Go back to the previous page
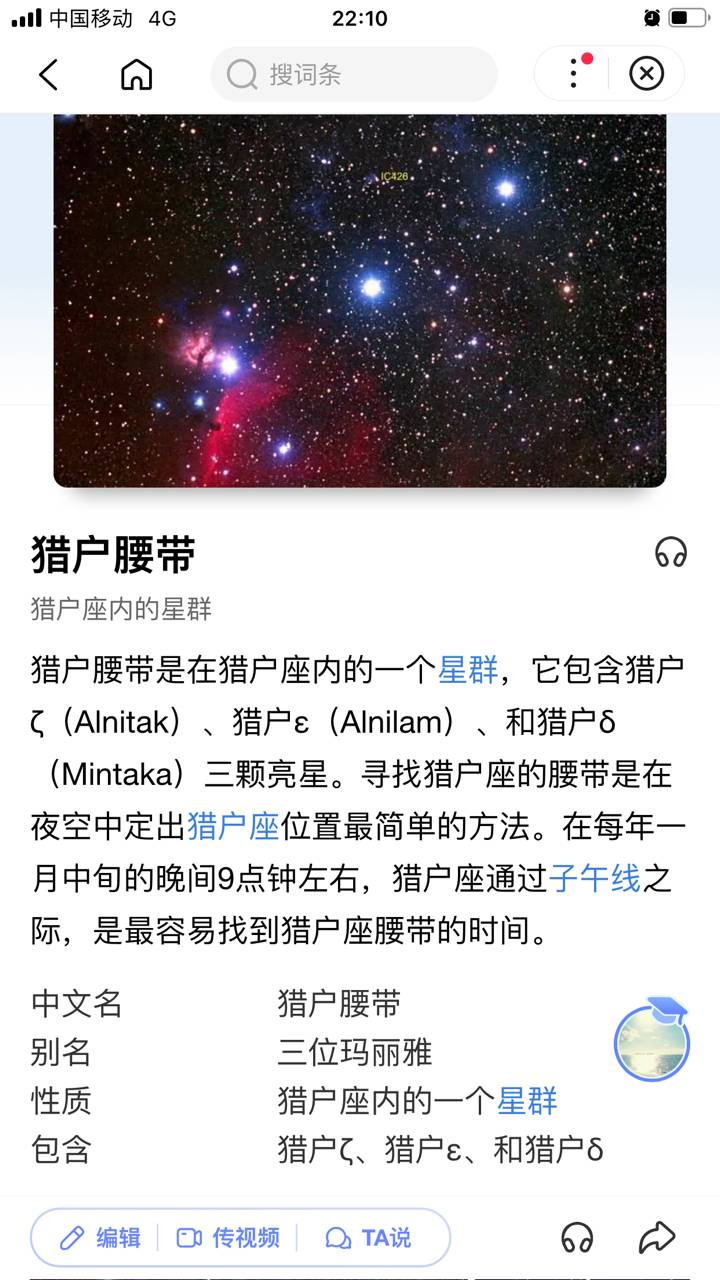 (x=48, y=75)
